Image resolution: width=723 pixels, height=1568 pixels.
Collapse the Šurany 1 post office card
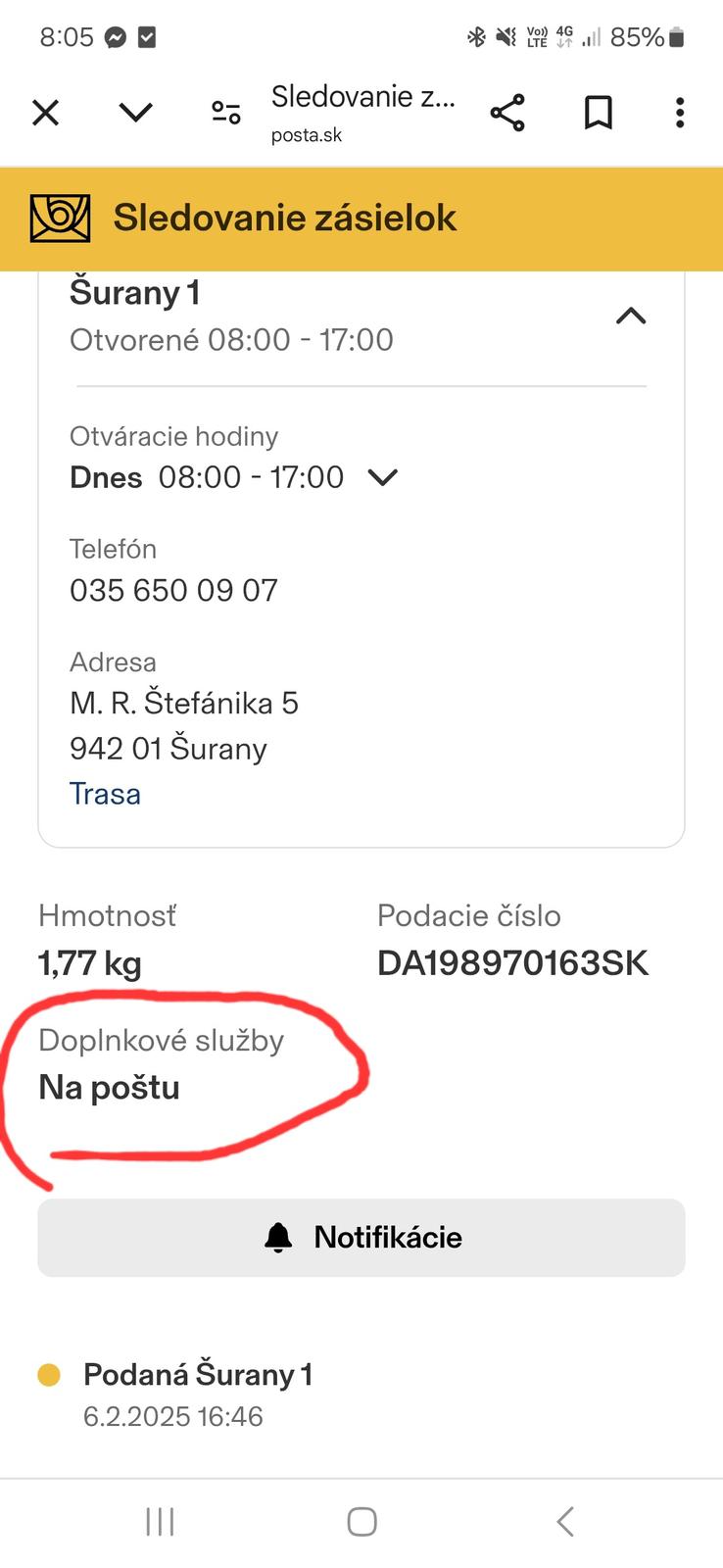(x=630, y=316)
